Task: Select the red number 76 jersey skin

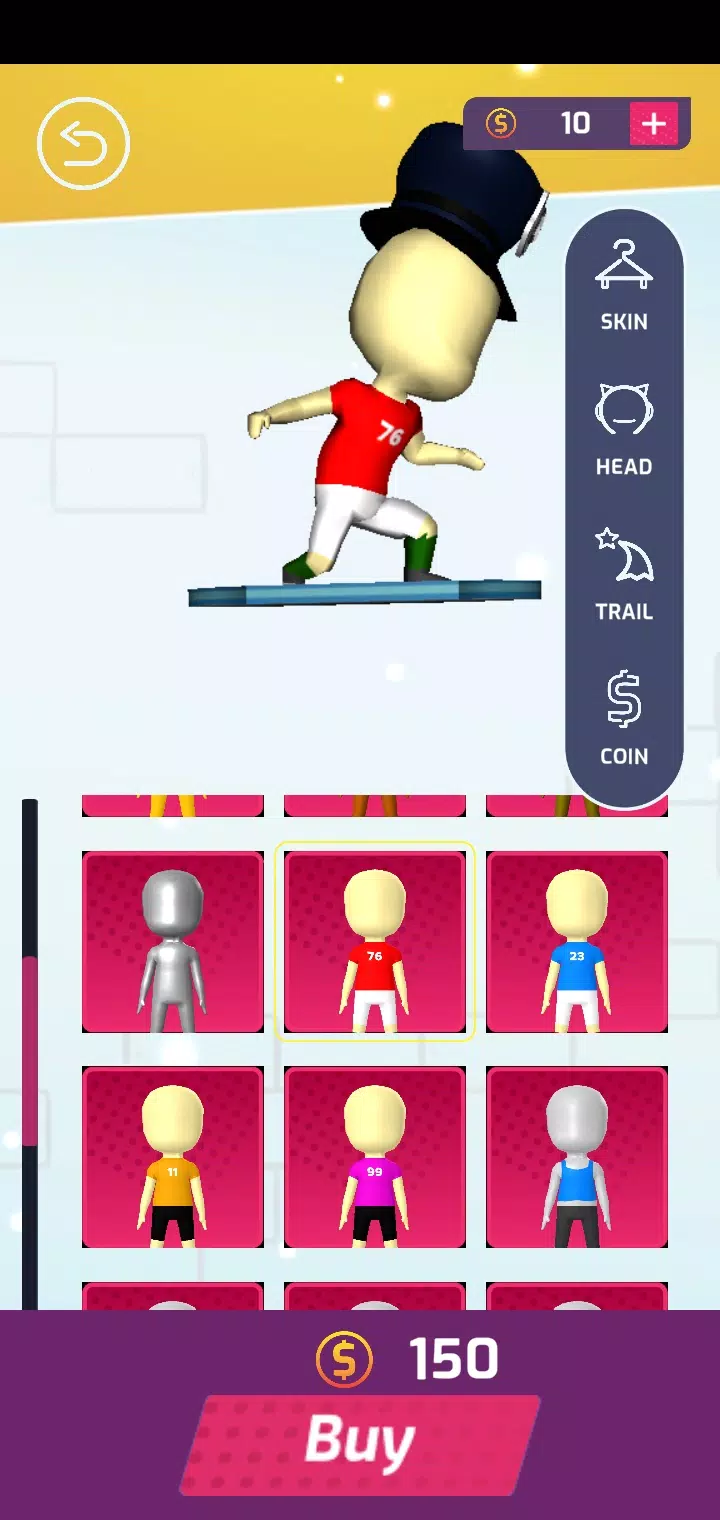Action: coord(375,942)
